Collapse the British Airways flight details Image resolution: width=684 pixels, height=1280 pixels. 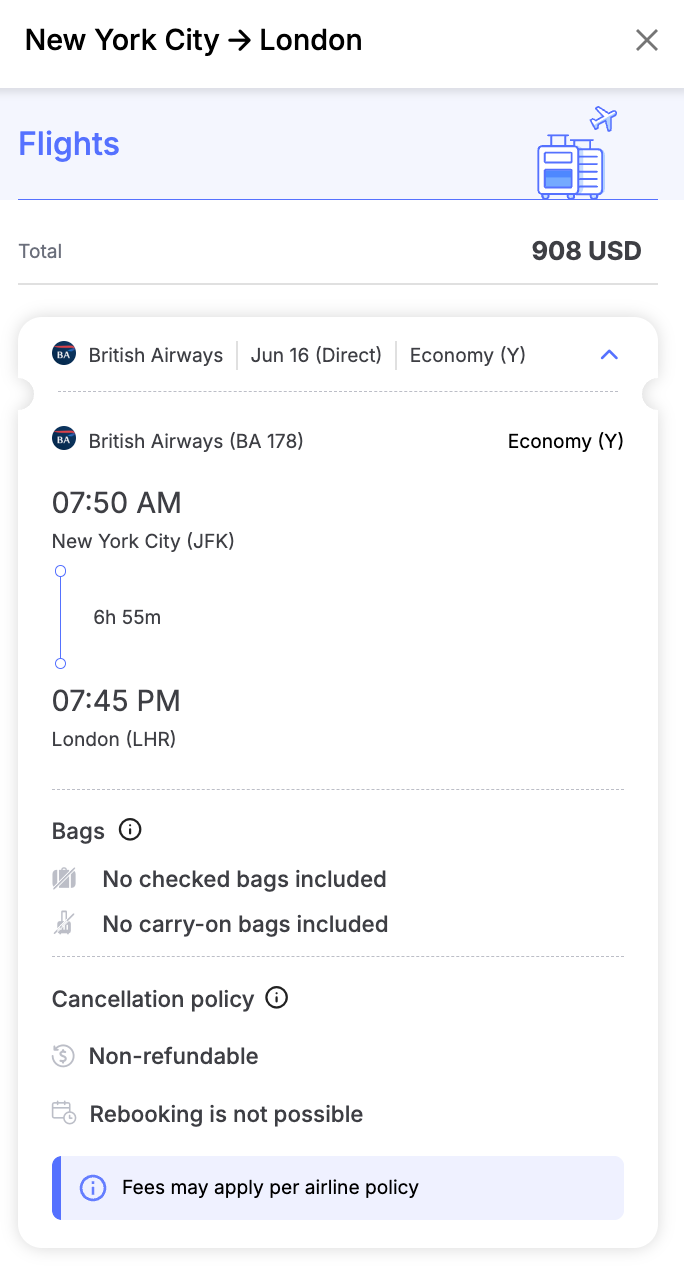609,355
